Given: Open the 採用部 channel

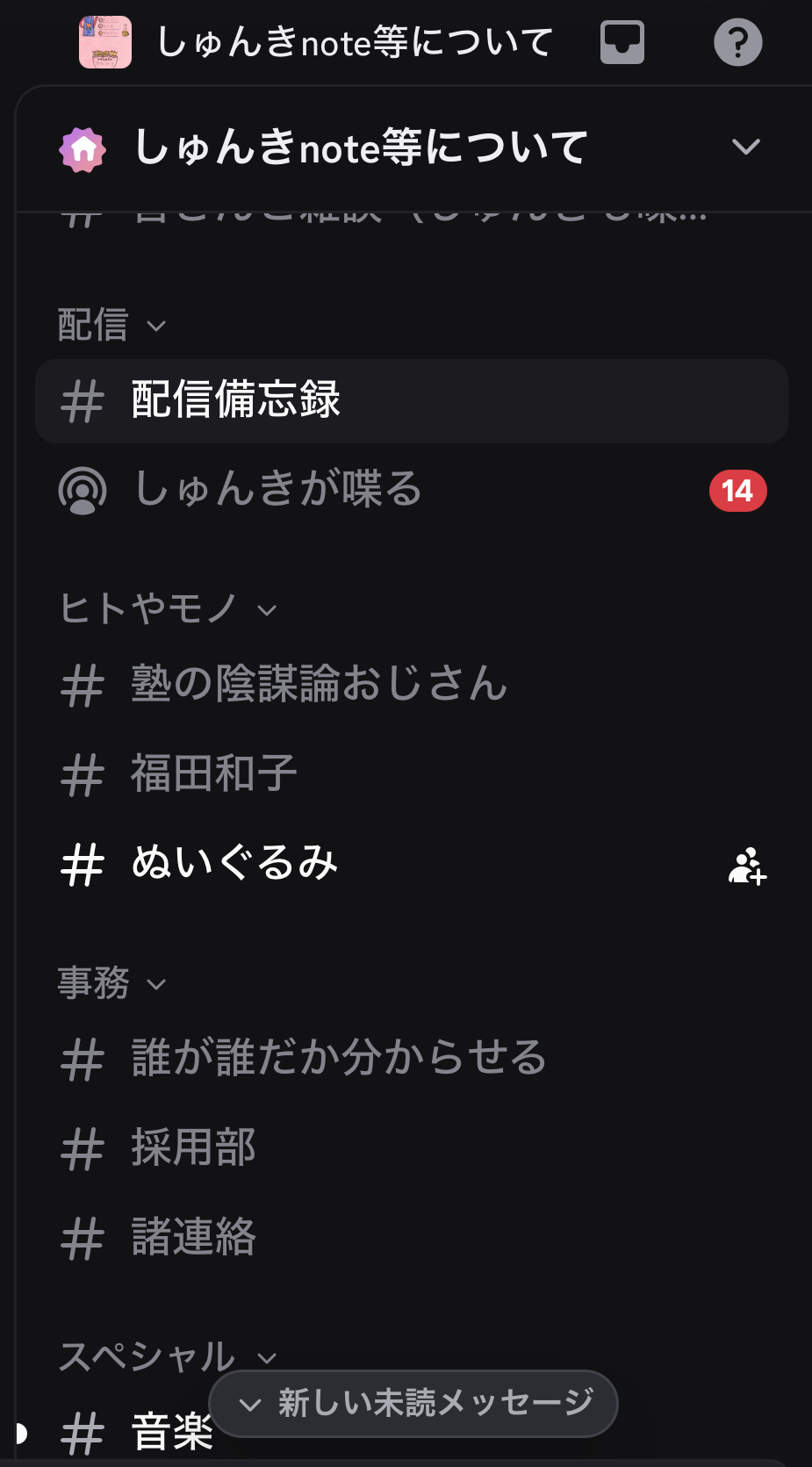Looking at the screenshot, I should pyautogui.click(x=412, y=1147).
